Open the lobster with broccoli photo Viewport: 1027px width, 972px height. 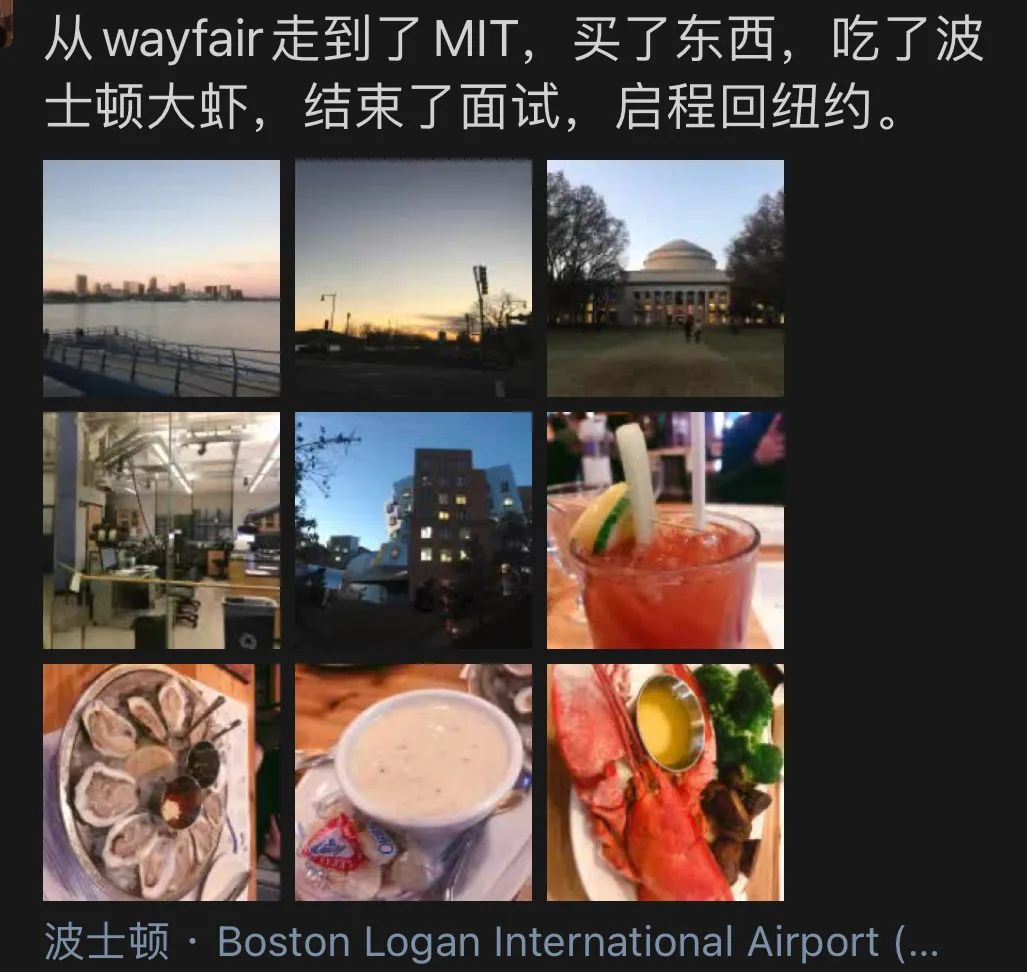tap(665, 782)
